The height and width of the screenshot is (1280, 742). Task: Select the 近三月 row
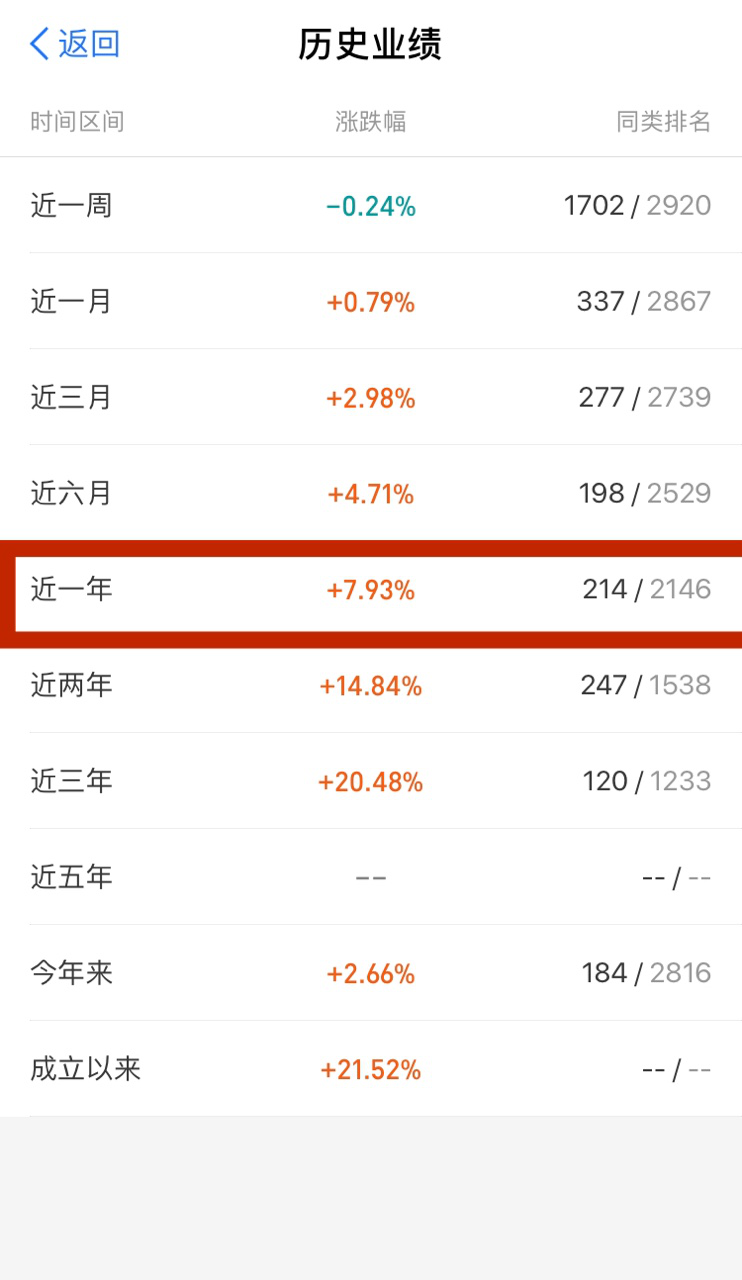pyautogui.click(x=371, y=397)
